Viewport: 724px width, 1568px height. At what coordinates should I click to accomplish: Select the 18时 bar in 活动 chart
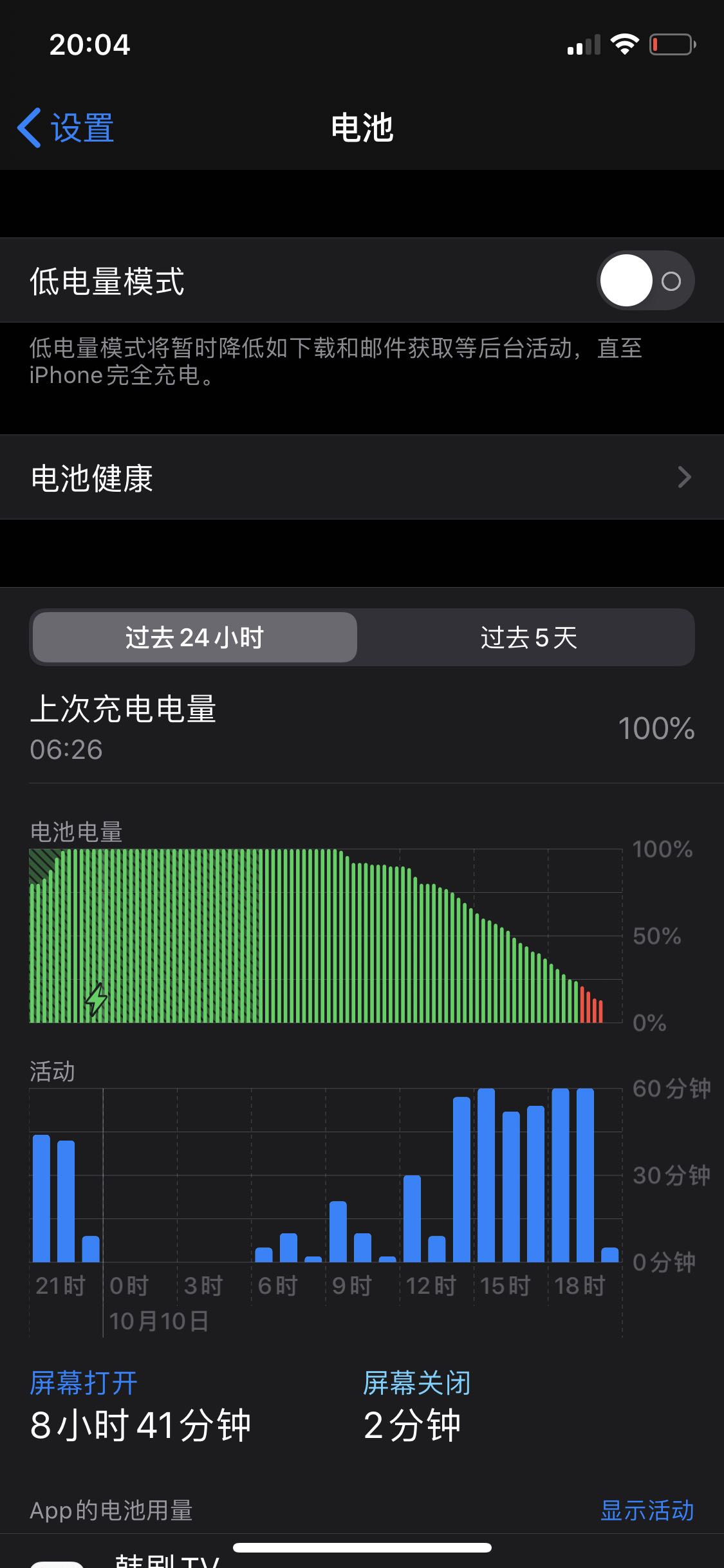pos(561,1175)
